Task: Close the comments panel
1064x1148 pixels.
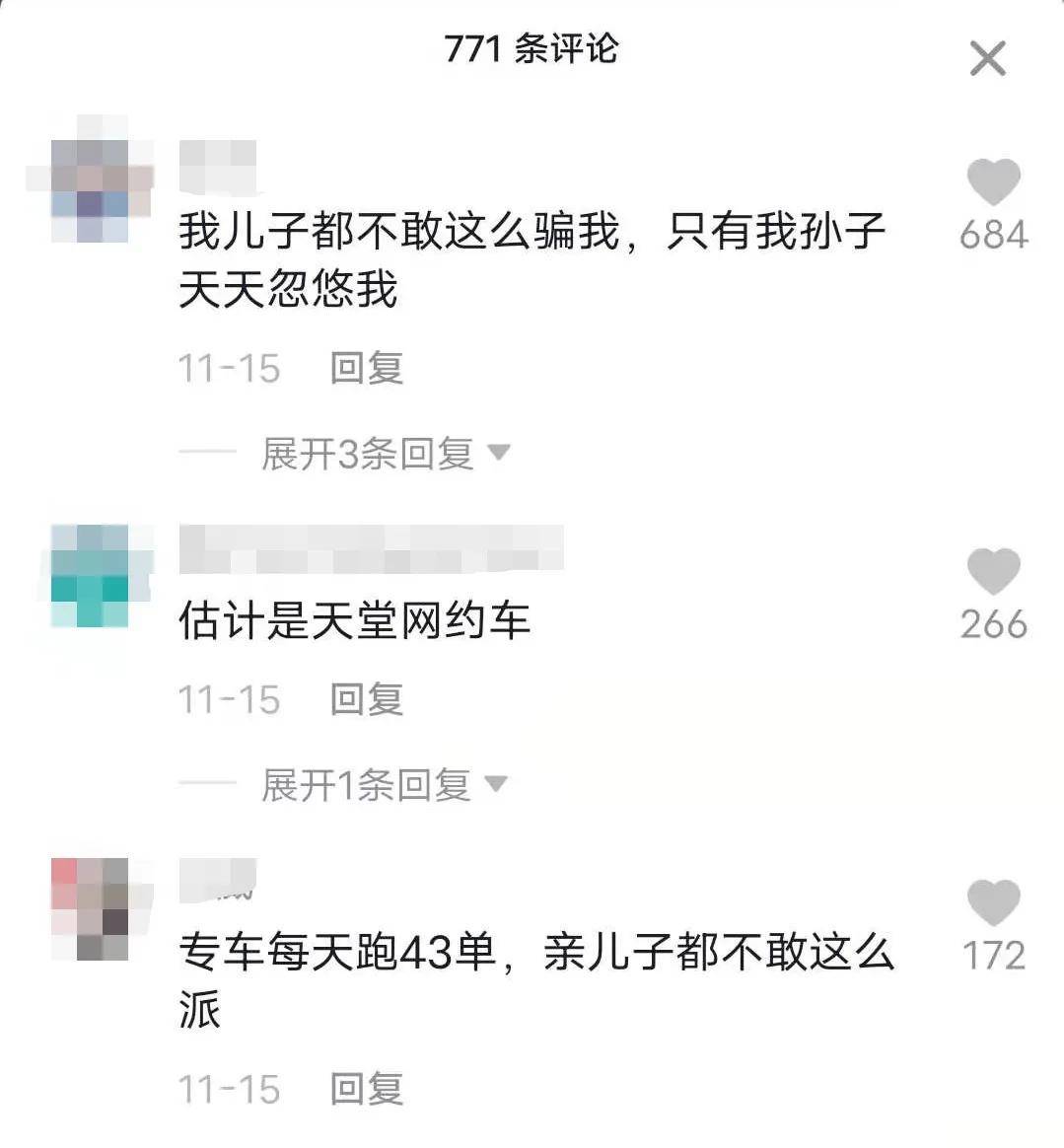Action: pos(986,57)
